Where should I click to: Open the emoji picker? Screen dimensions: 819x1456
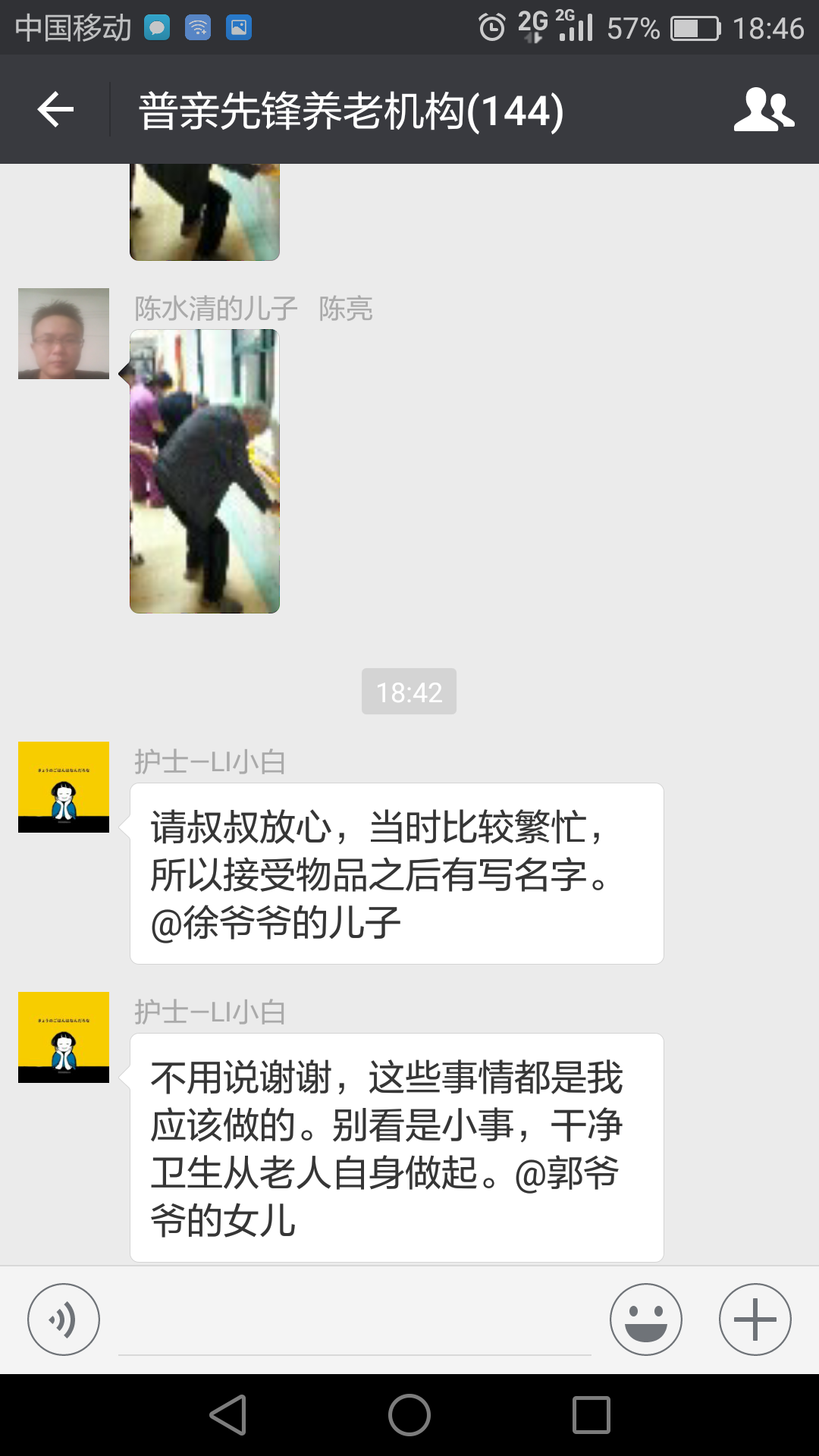(645, 1319)
